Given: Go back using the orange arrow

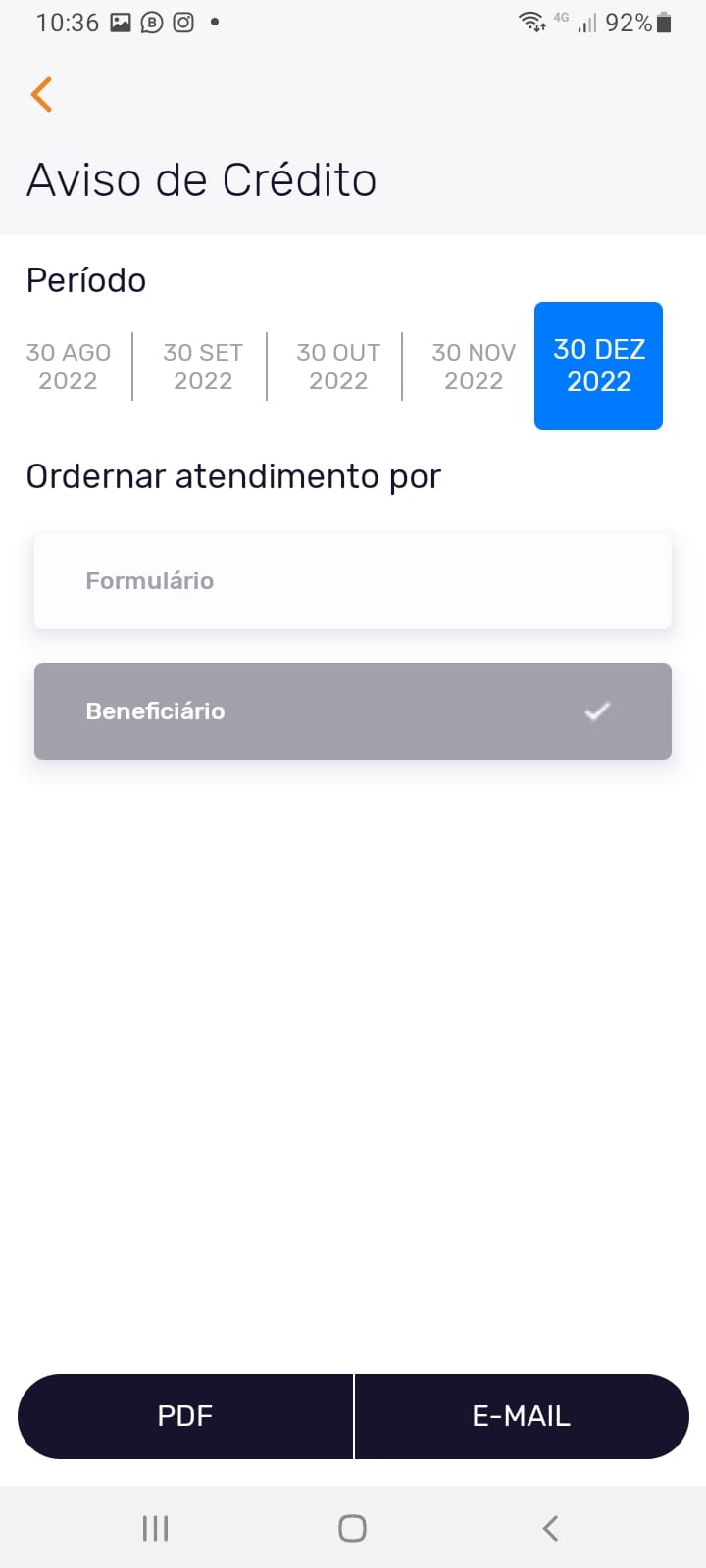Looking at the screenshot, I should (41, 95).
